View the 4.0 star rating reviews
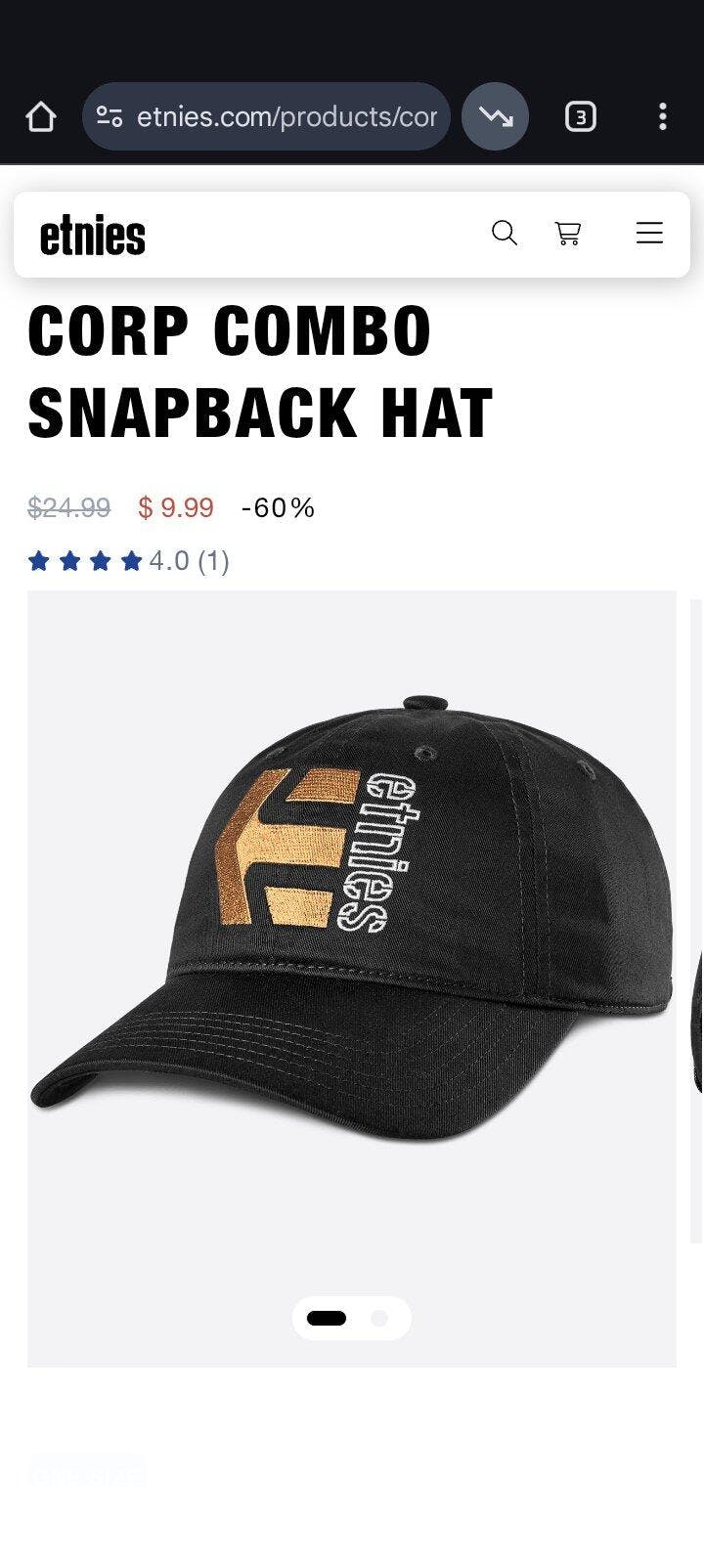 [x=128, y=561]
